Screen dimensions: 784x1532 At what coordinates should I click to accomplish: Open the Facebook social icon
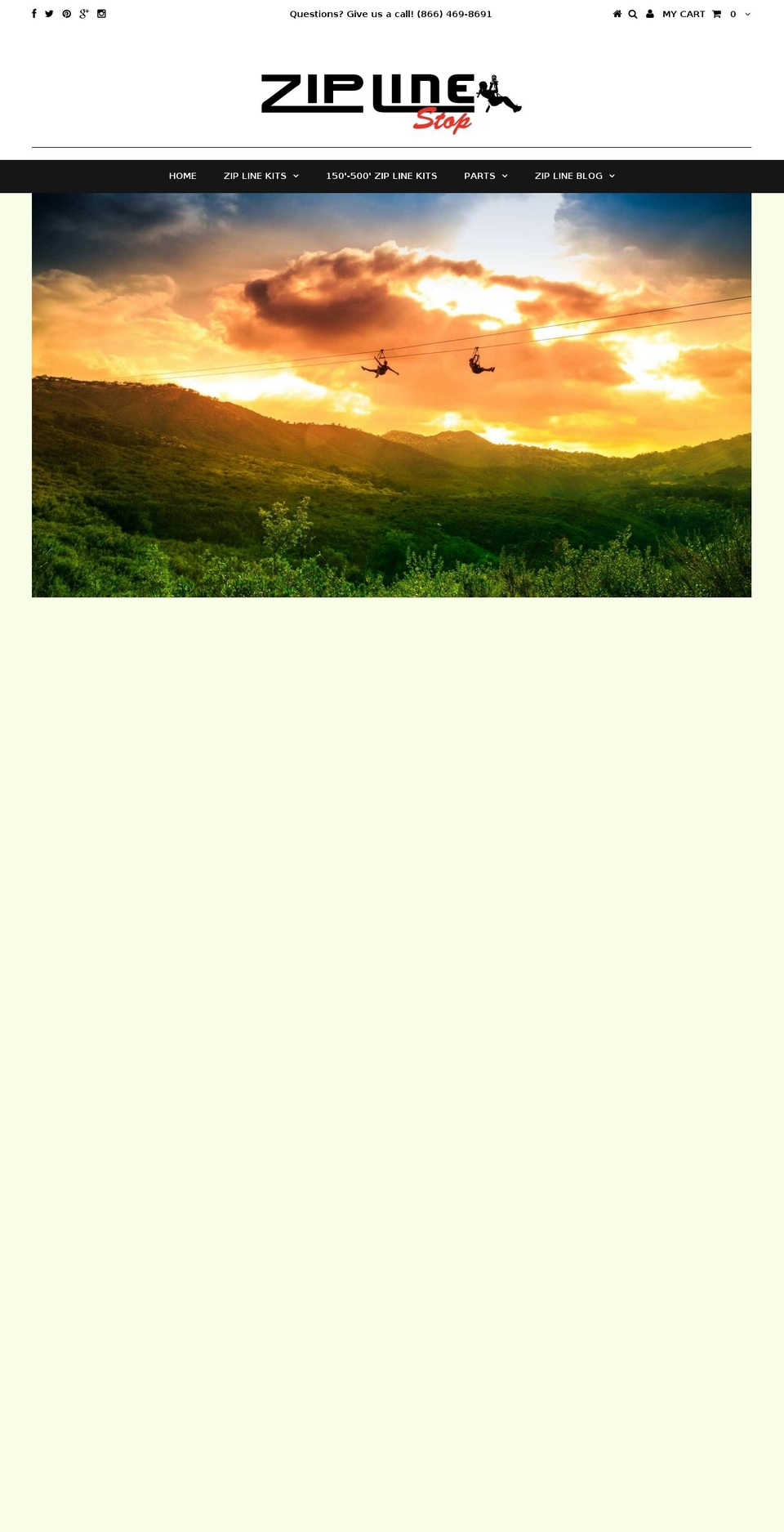click(x=33, y=14)
